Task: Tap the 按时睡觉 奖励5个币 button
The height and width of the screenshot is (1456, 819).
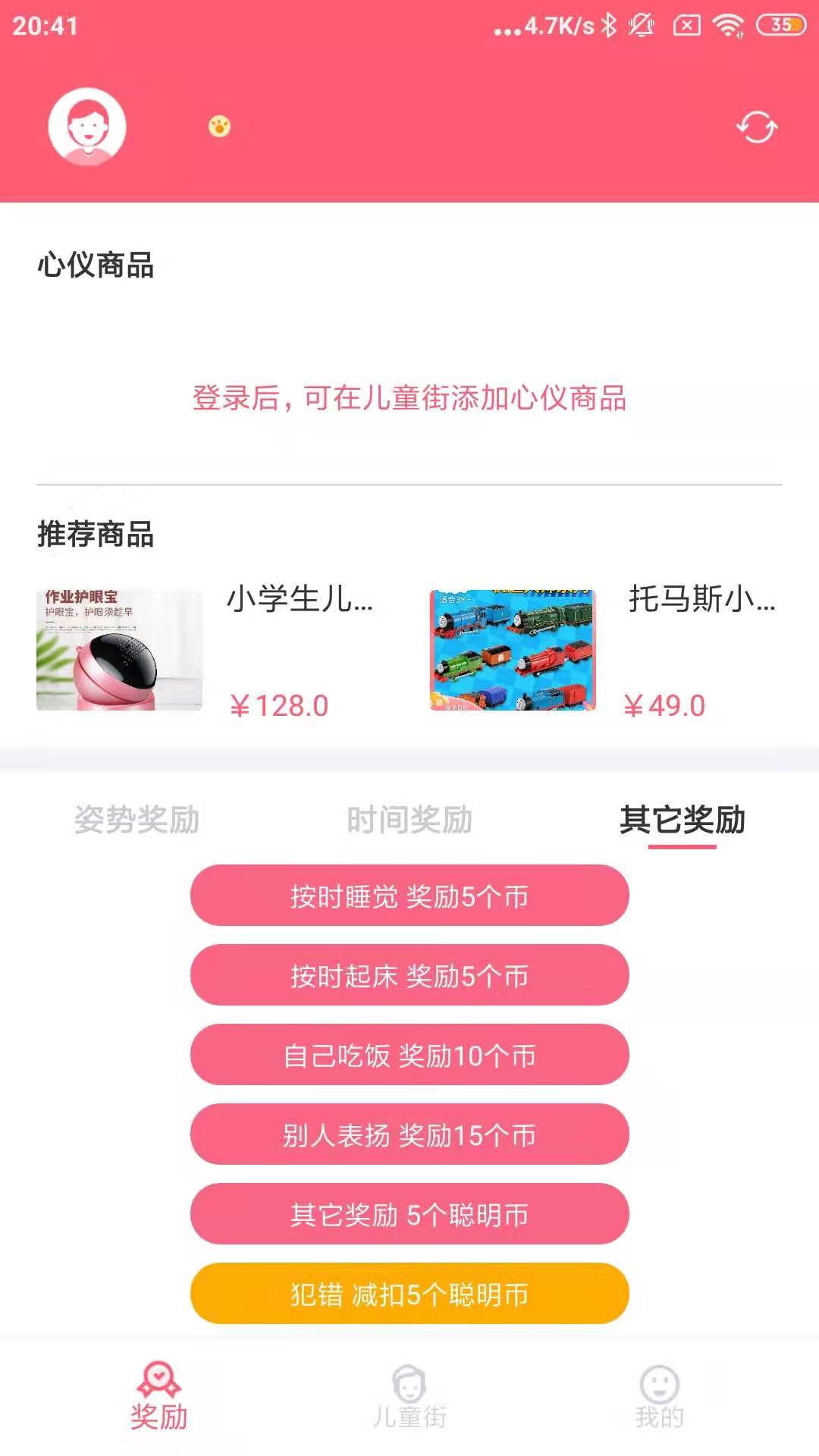Action: tap(409, 899)
